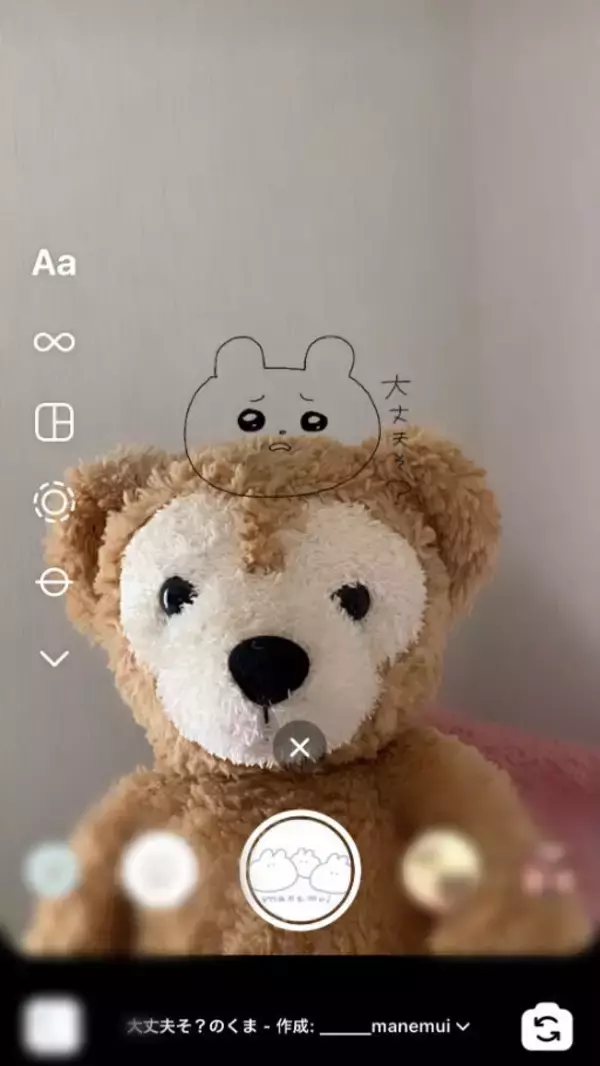Tap the level alignment icon
The height and width of the screenshot is (1066, 600).
click(54, 582)
